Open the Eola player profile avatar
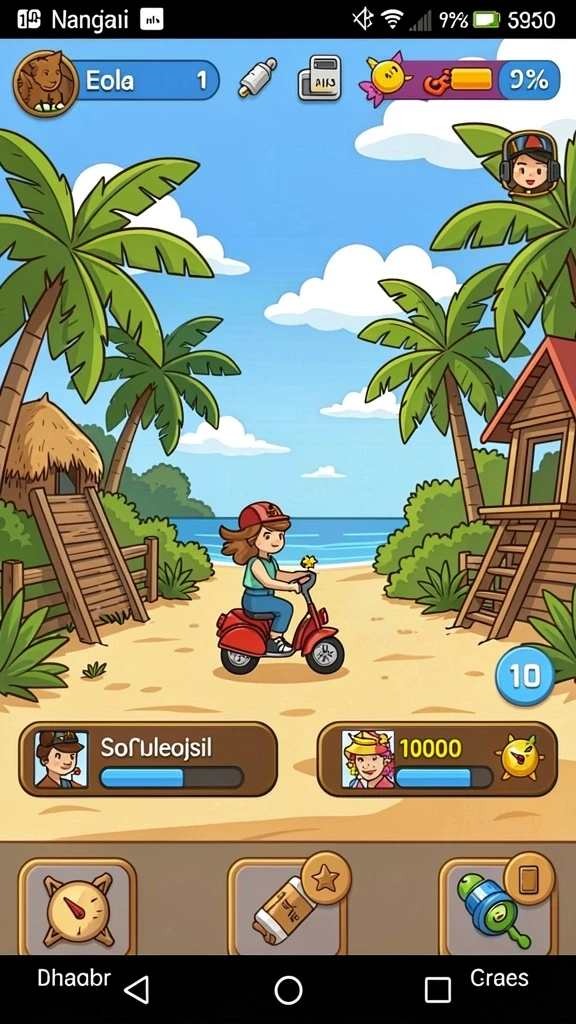Image resolution: width=576 pixels, height=1024 pixels. point(45,84)
